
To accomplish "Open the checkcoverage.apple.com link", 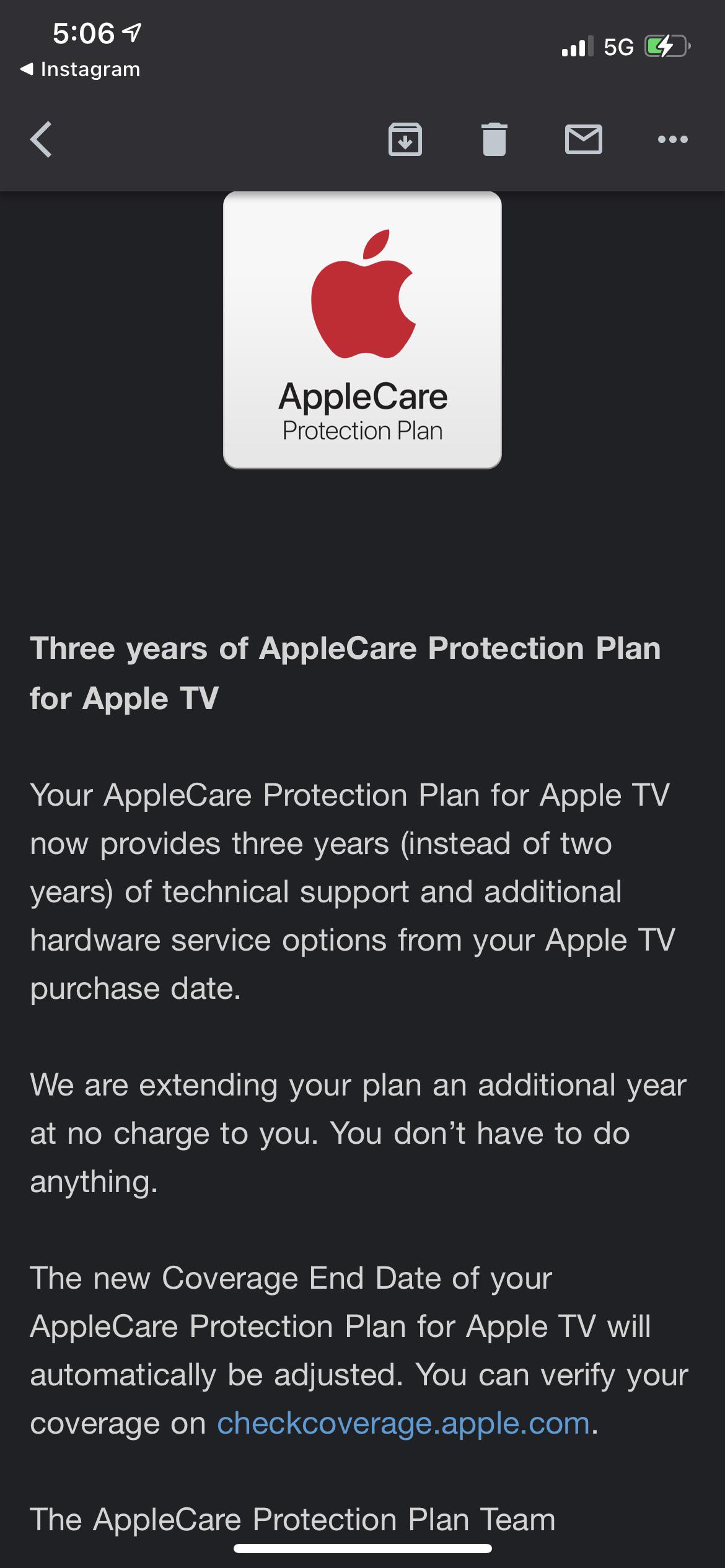I will 403,1424.
